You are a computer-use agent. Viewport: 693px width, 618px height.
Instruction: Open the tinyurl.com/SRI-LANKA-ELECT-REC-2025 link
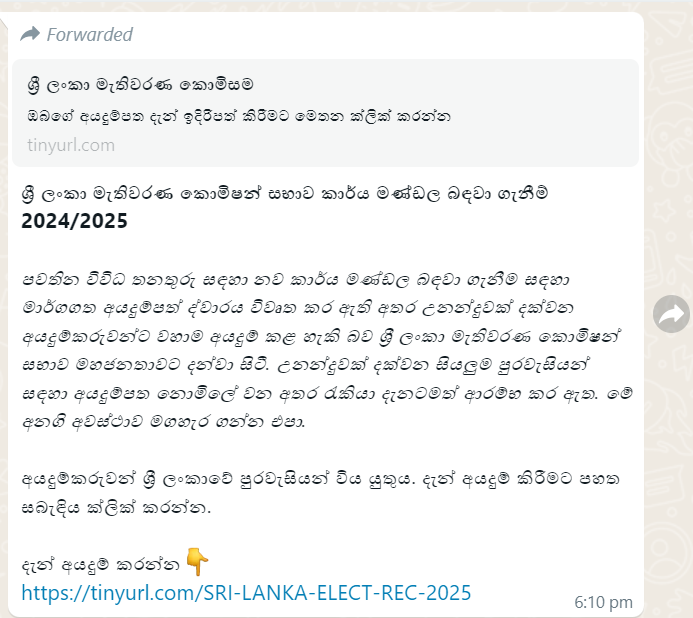pyautogui.click(x=246, y=593)
